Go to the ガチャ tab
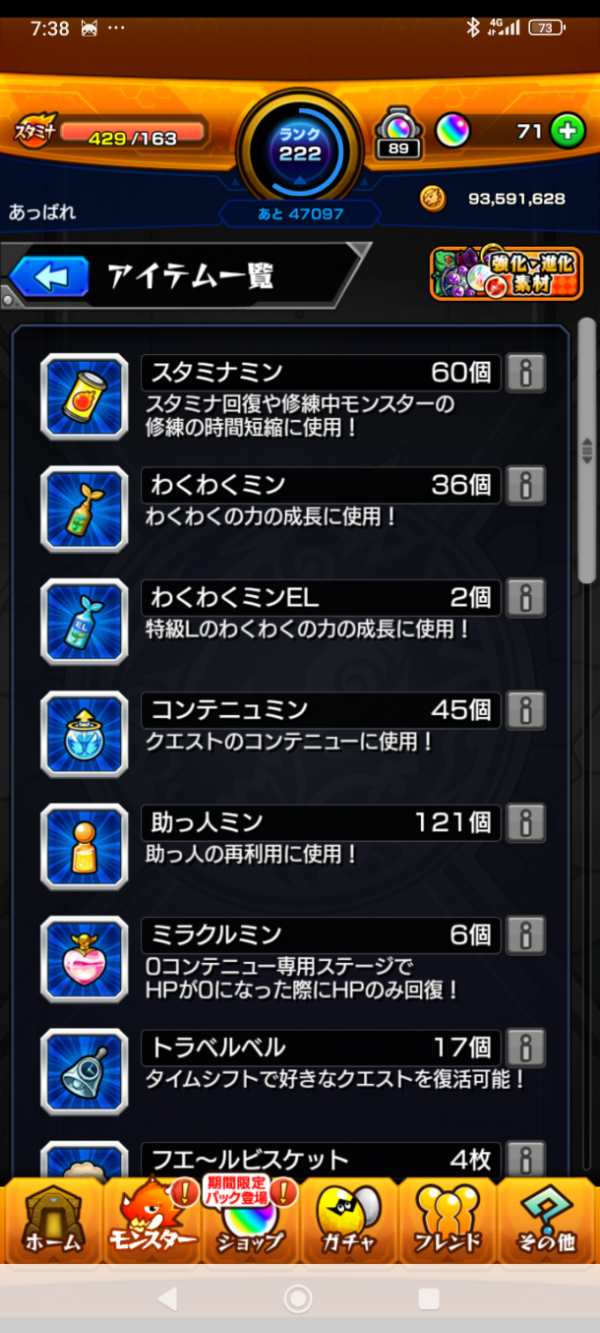This screenshot has width=600, height=1333. click(x=349, y=1221)
